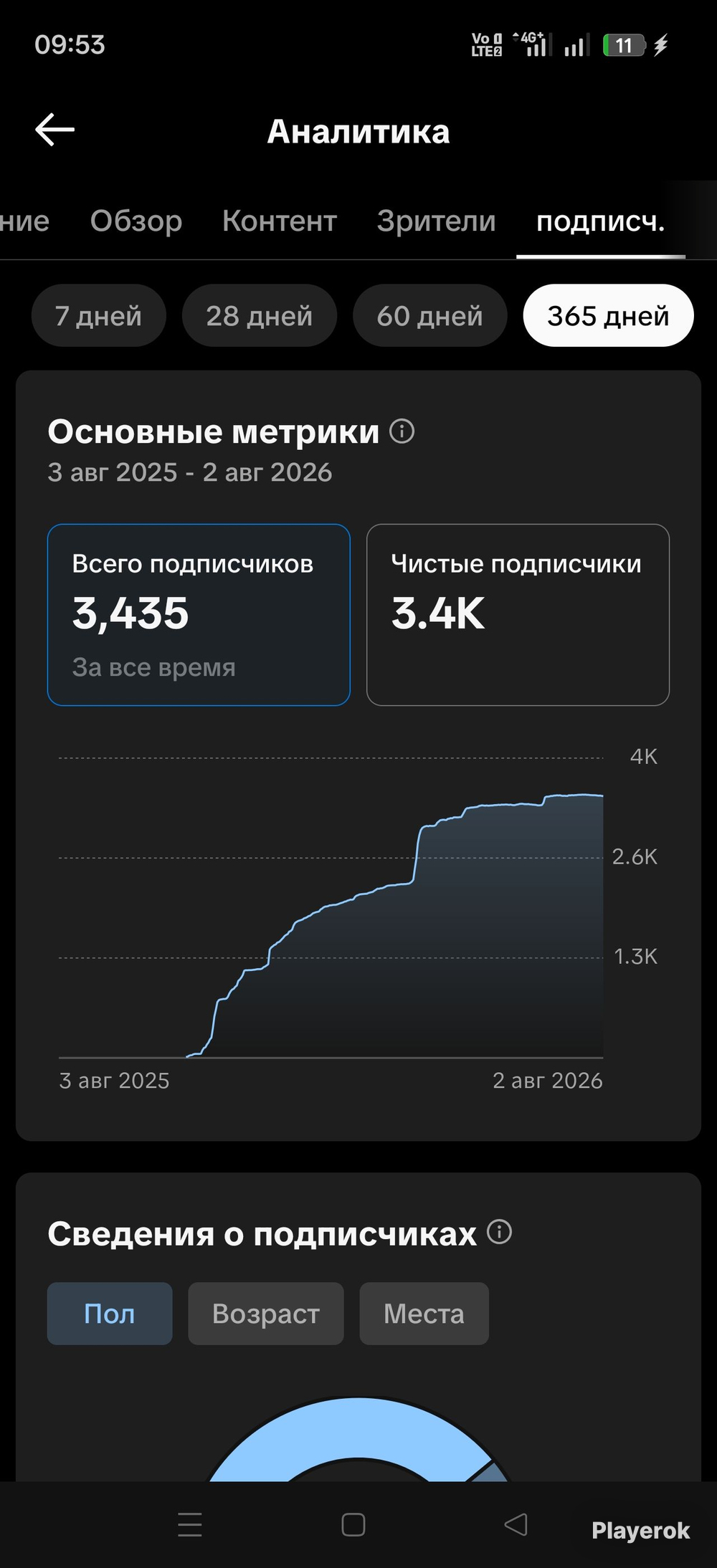Choose the 60 дней period

[x=430, y=315]
